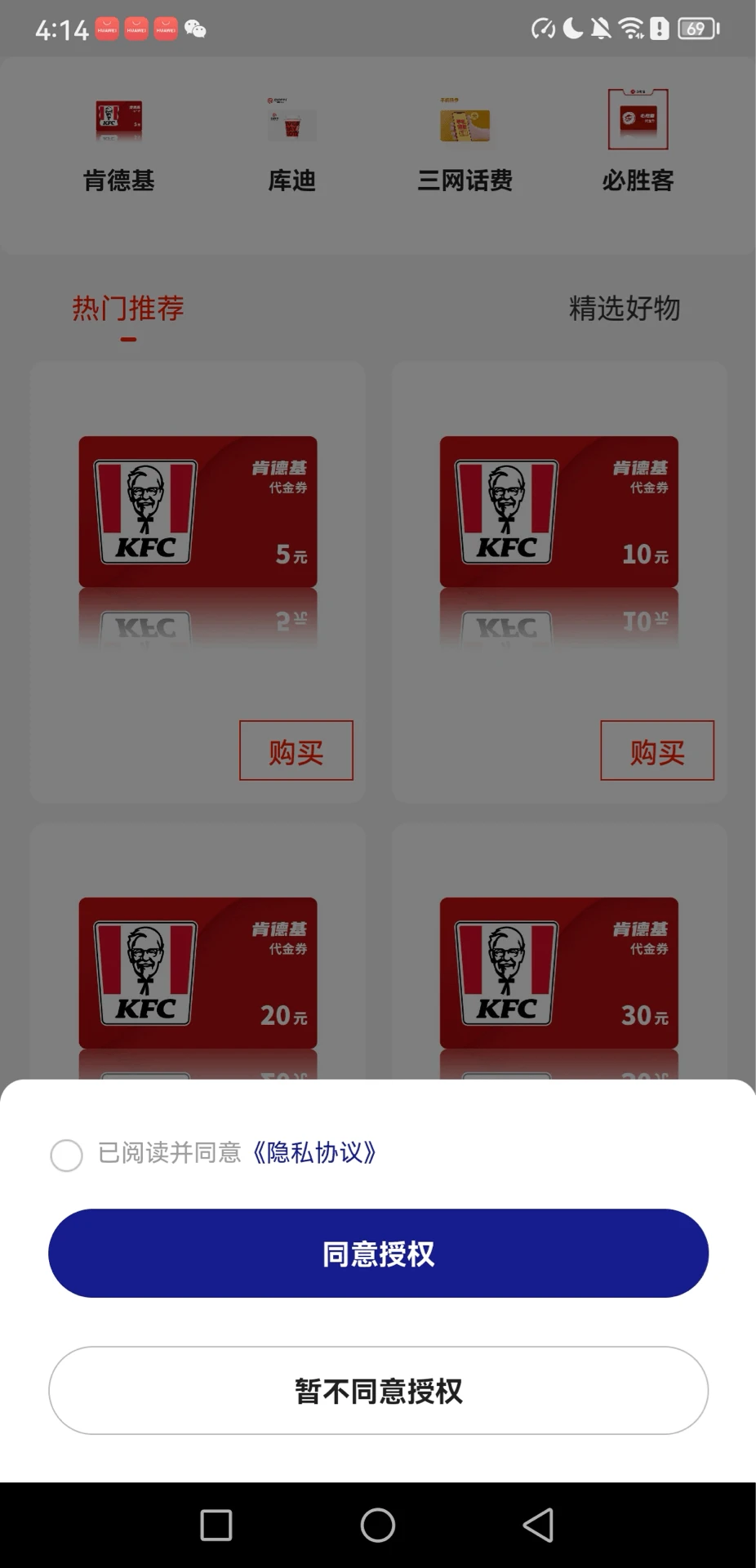Viewport: 756px width, 1568px height.
Task: Tap the battery indicator showing 69
Action: (693, 27)
